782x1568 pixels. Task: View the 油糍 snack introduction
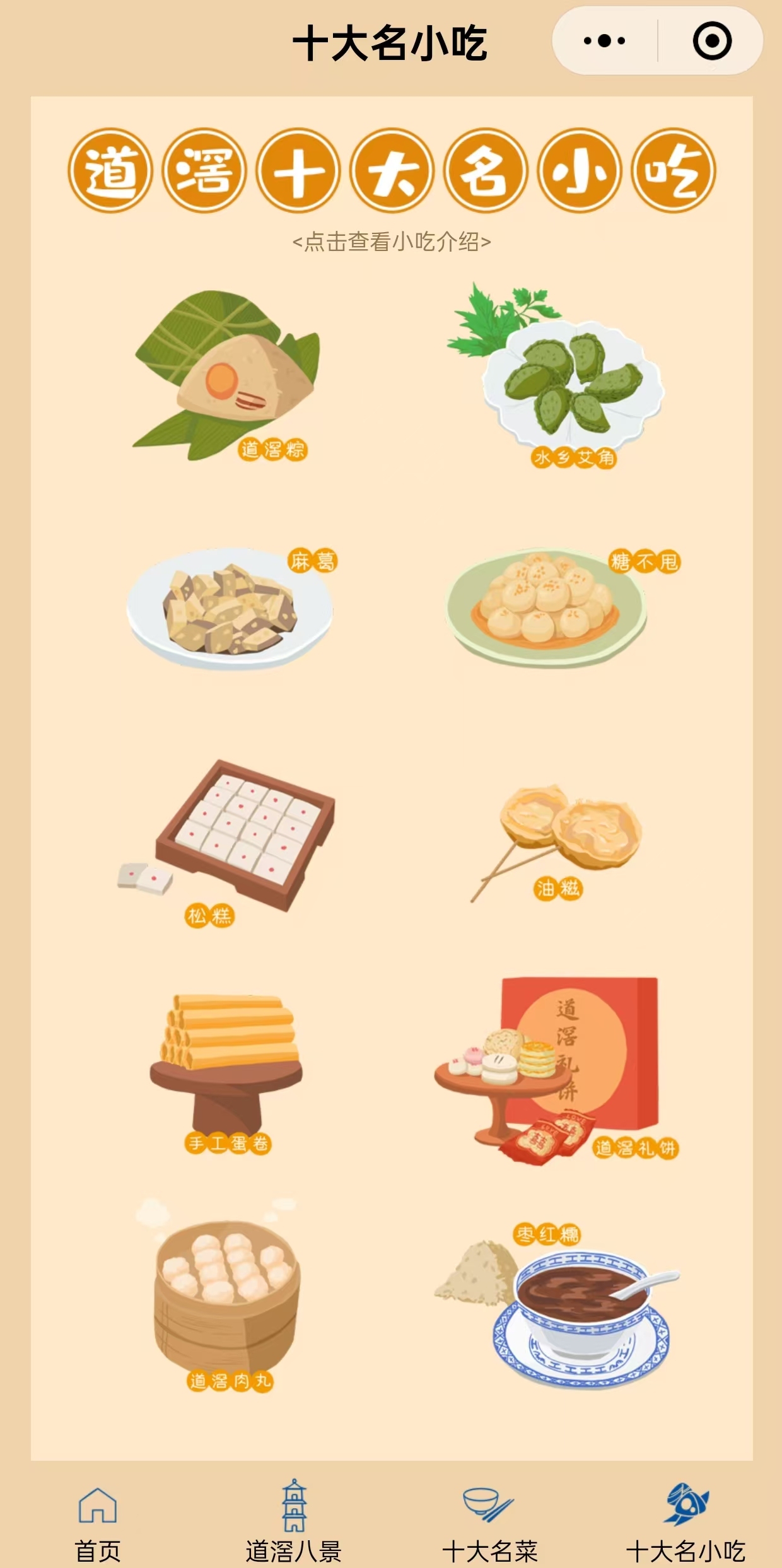tap(556, 843)
